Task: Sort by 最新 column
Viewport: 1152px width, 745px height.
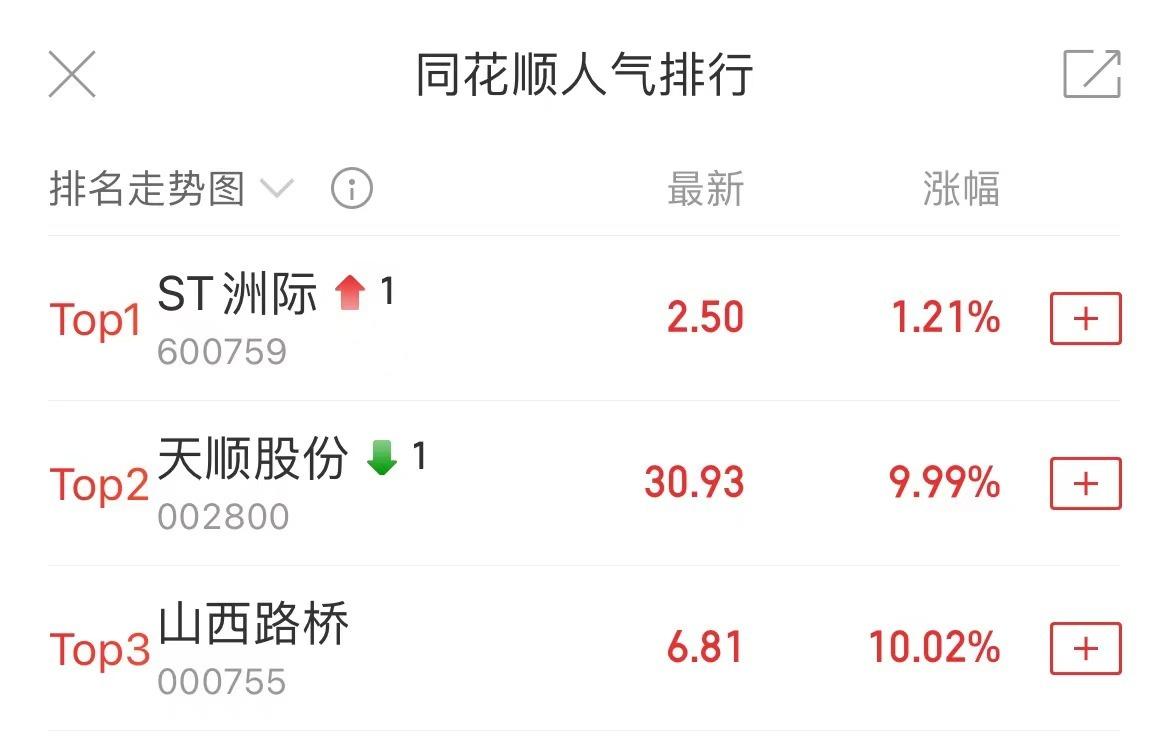Action: click(x=705, y=188)
